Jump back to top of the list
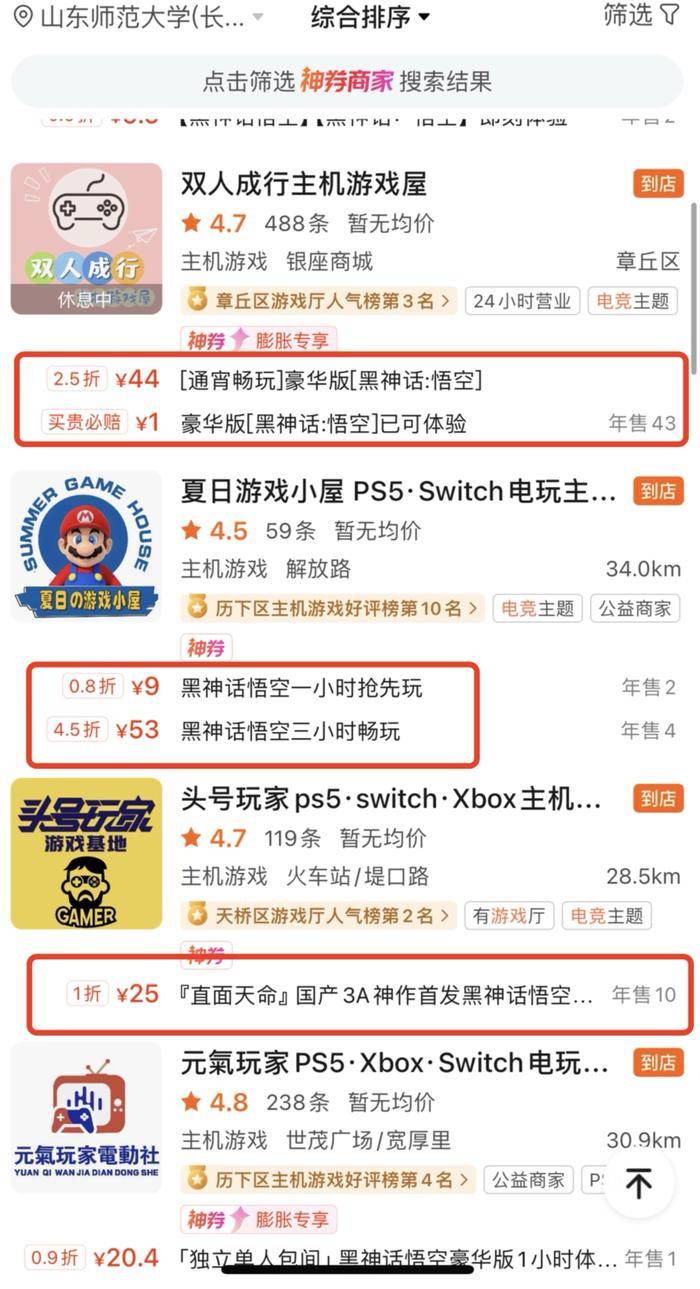The image size is (700, 1289). click(x=638, y=1183)
